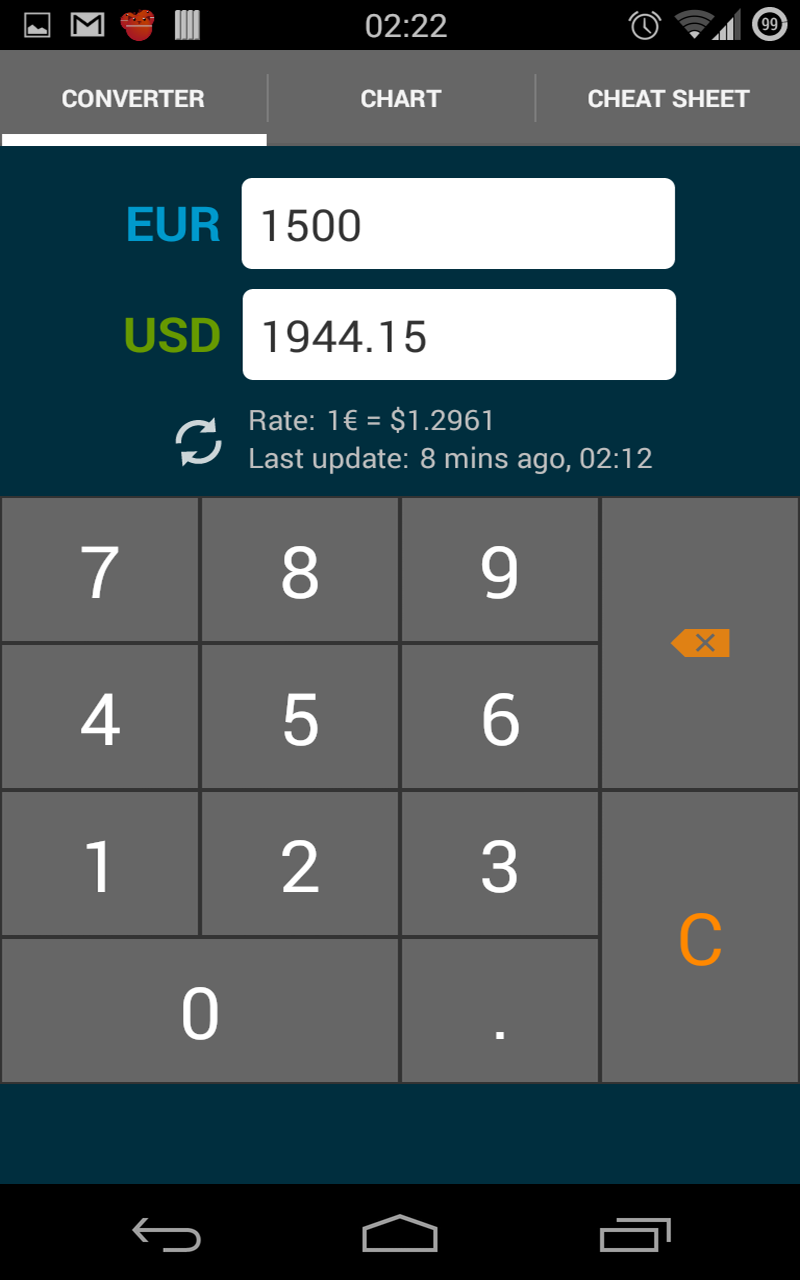This screenshot has width=800, height=1280.
Task: Tap the Home navigation button
Action: tap(400, 1235)
